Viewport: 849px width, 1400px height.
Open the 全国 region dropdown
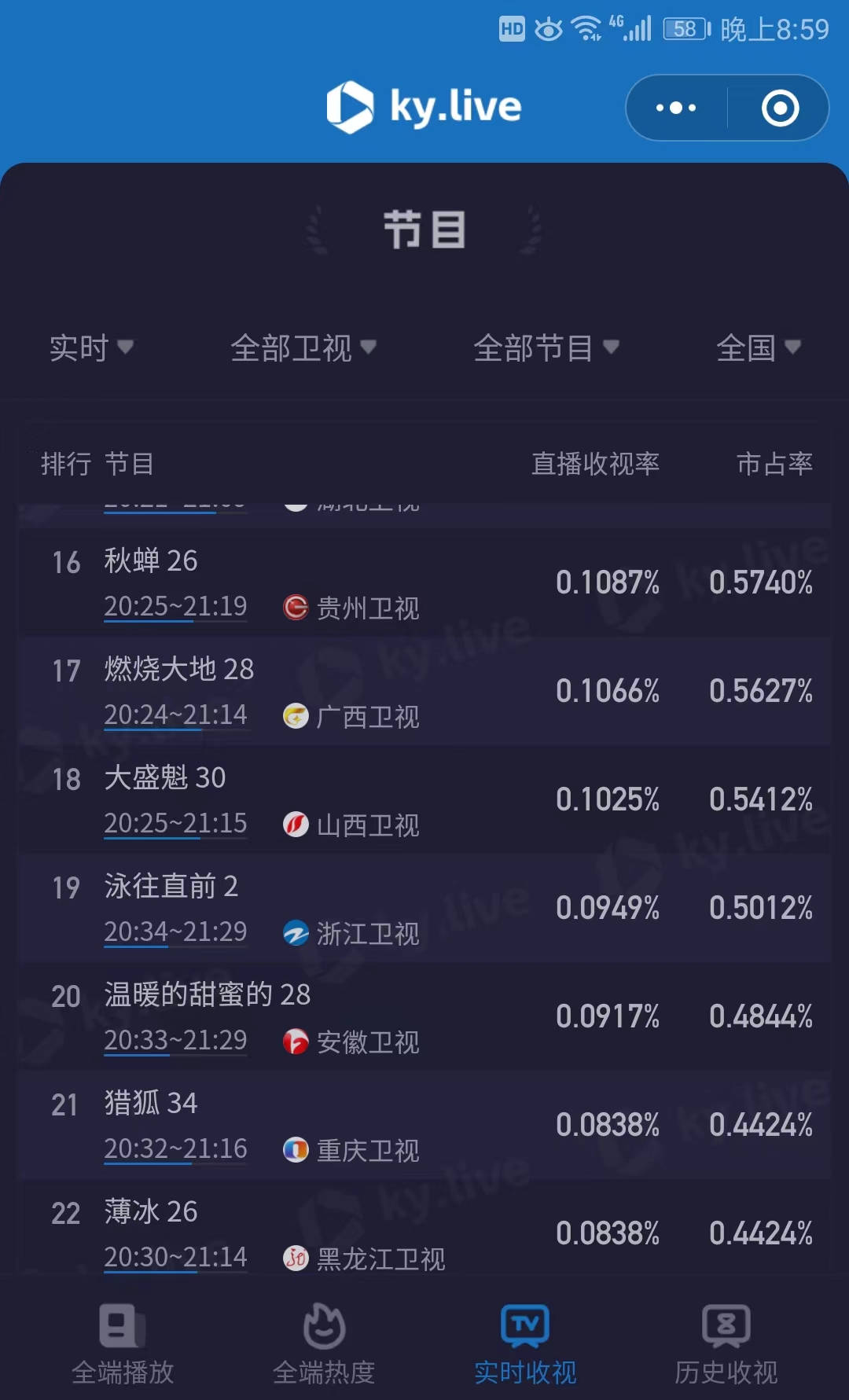[x=758, y=347]
